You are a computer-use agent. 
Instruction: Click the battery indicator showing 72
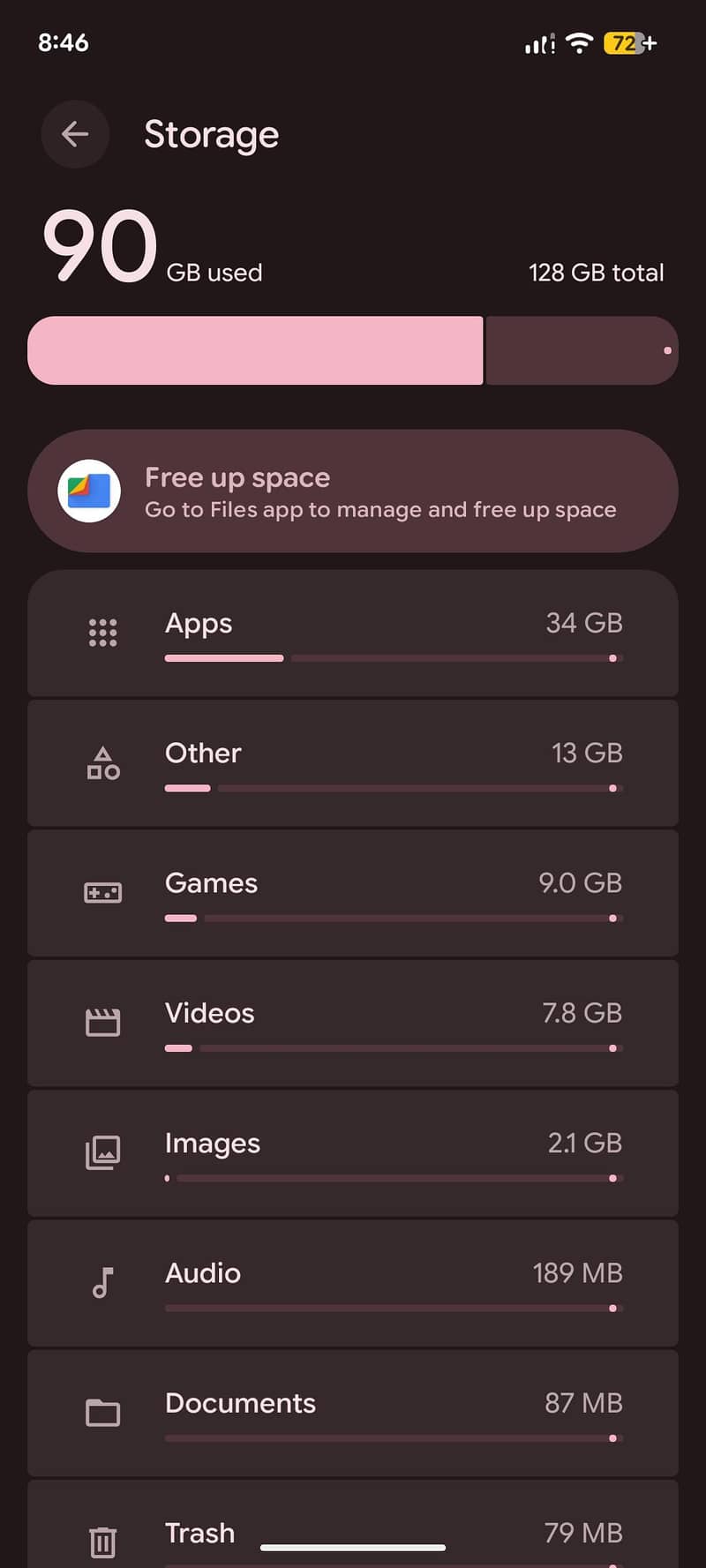pyautogui.click(x=623, y=42)
